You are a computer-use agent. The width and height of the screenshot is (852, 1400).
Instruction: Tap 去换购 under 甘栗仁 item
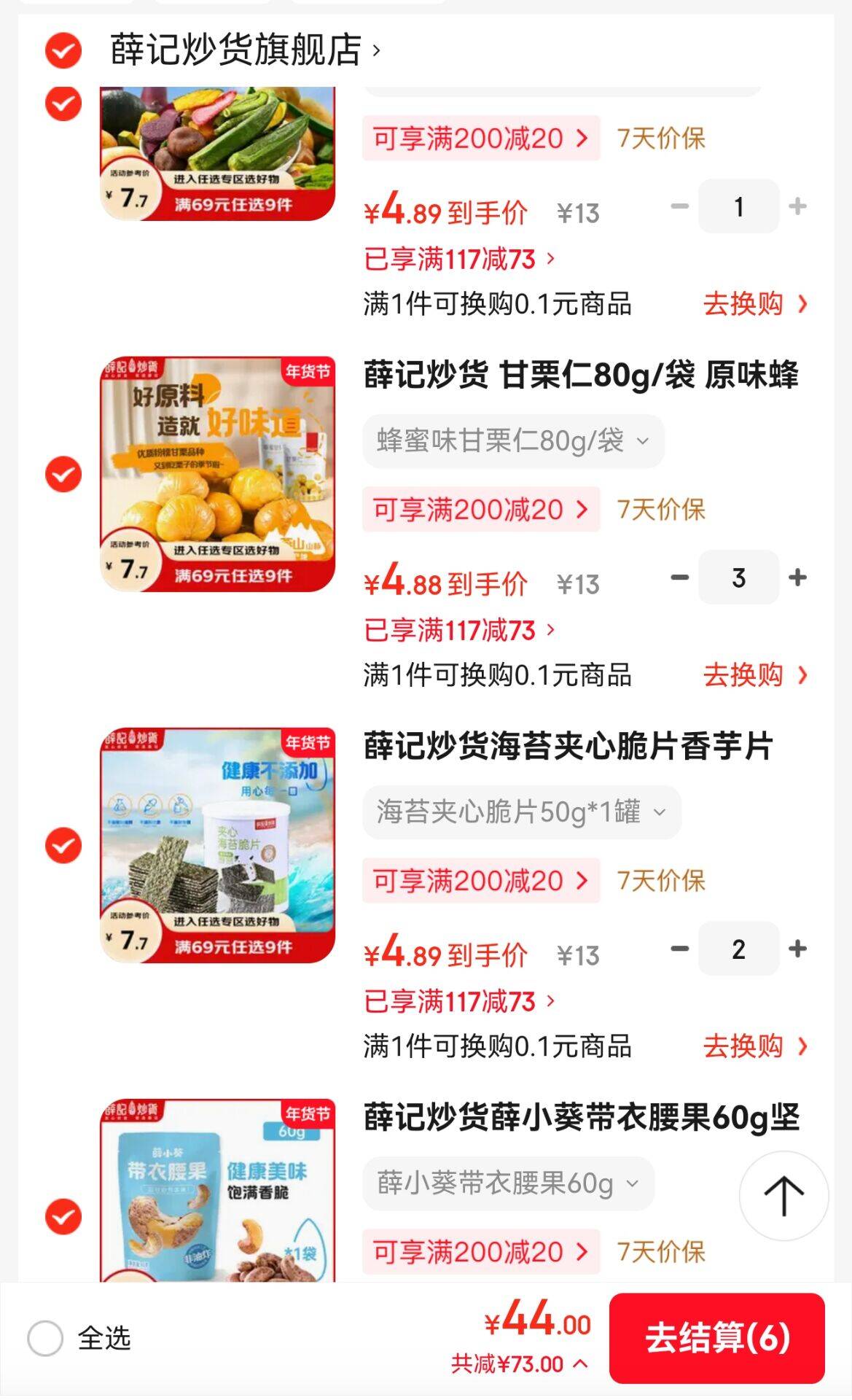coord(754,675)
